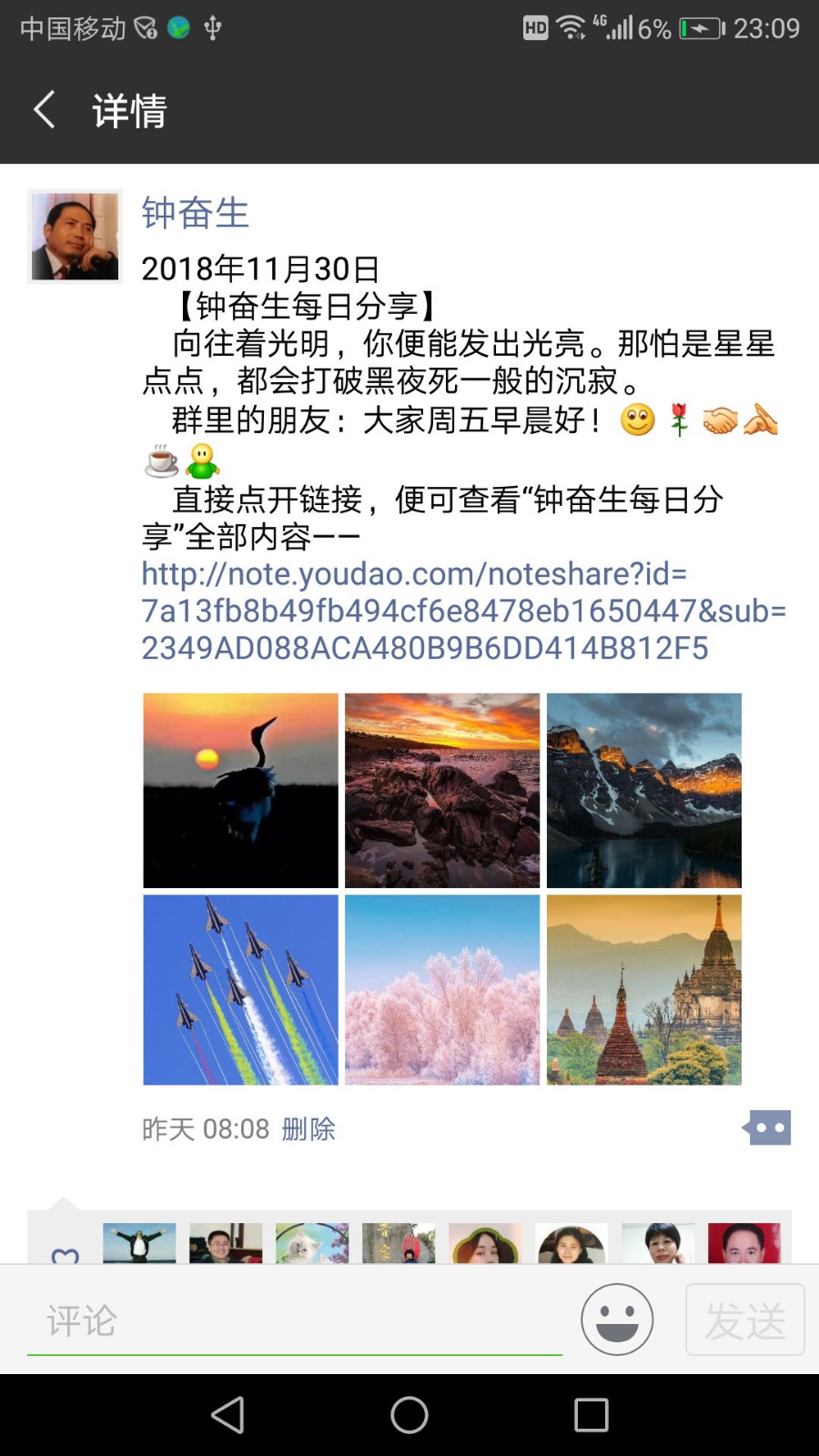Go to the system home screen
Viewport: 819px width, 1456px height.
(x=409, y=1415)
